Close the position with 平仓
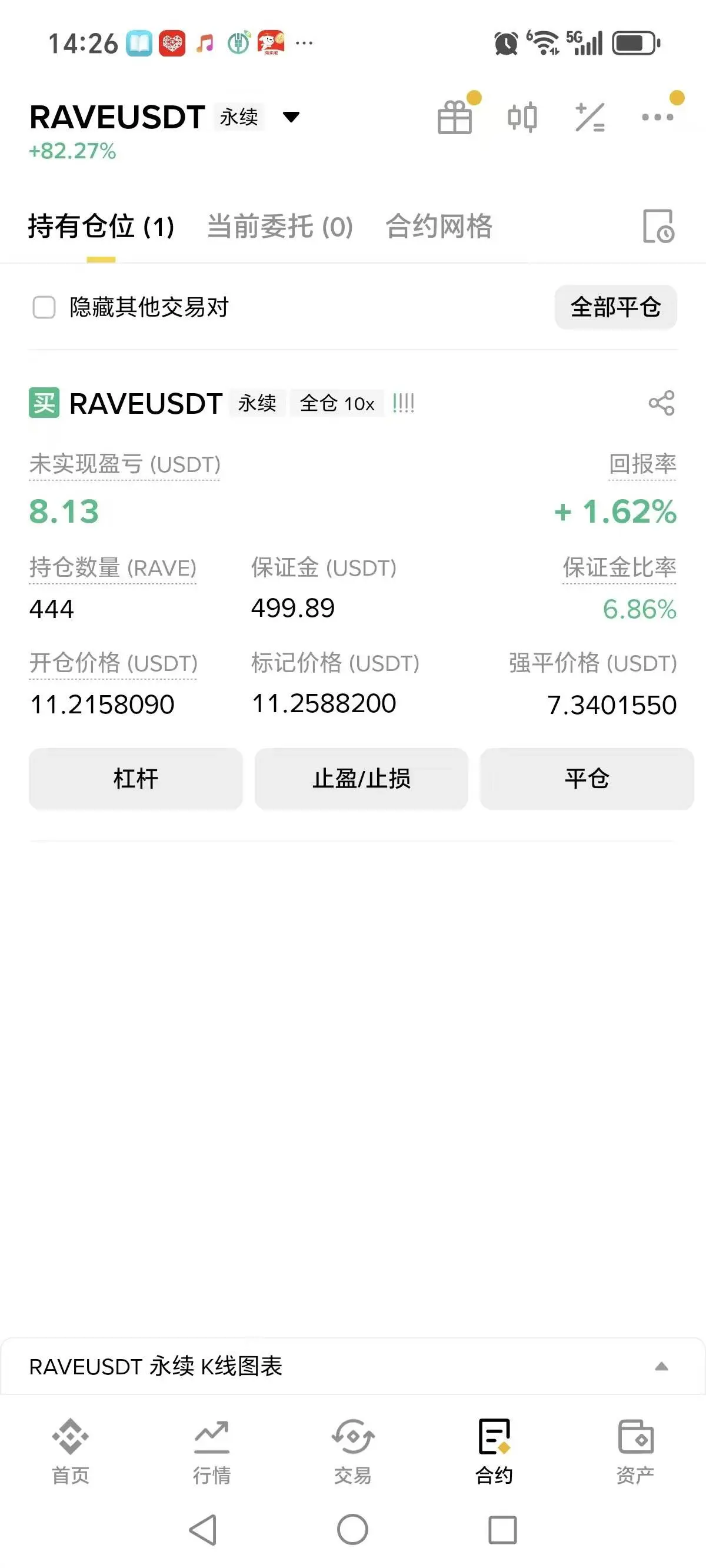The image size is (706, 1568). (587, 779)
